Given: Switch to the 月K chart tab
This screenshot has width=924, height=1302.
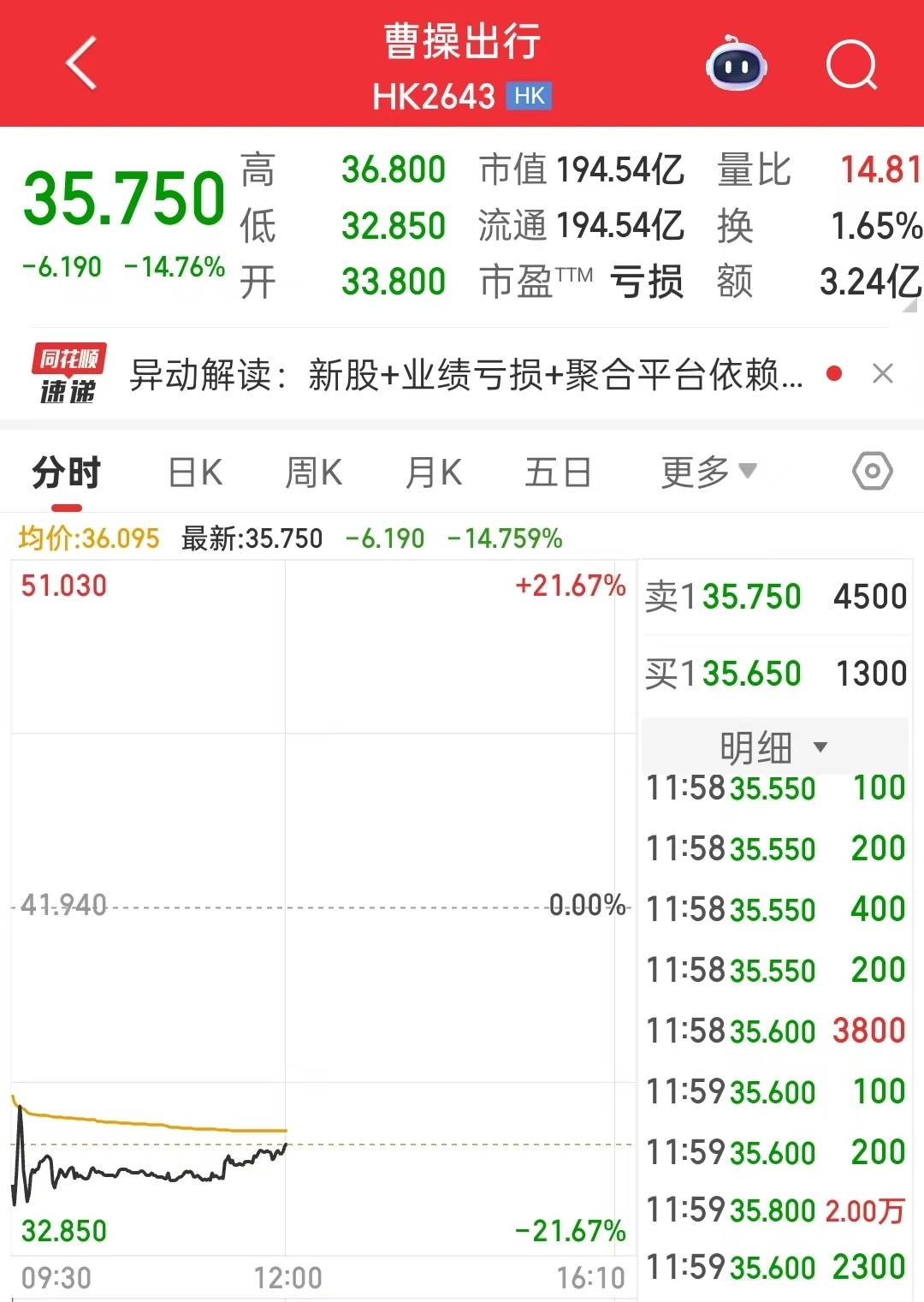Looking at the screenshot, I should point(433,473).
